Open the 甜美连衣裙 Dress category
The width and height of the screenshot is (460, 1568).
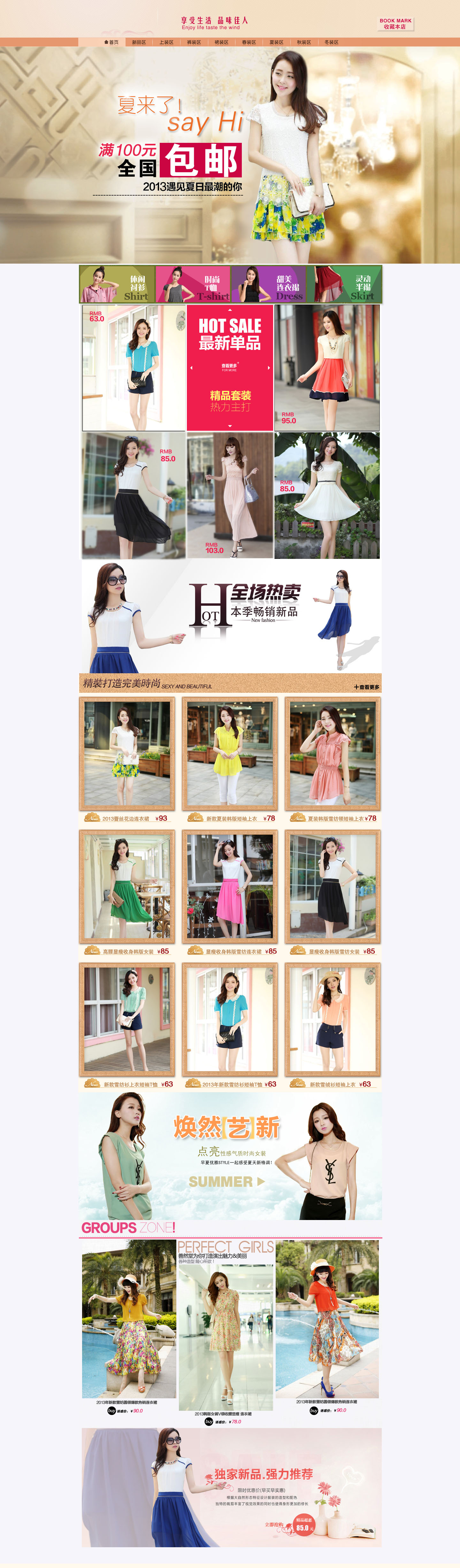pyautogui.click(x=268, y=284)
